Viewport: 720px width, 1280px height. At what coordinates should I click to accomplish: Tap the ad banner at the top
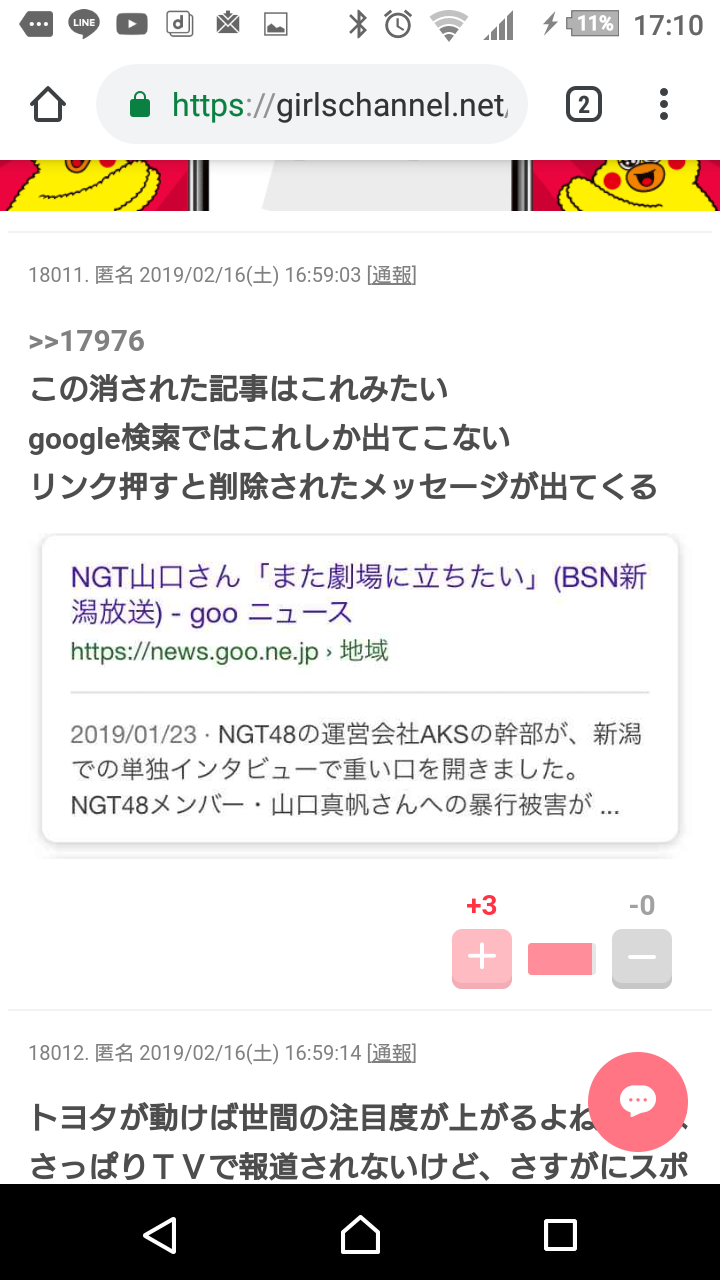point(360,186)
